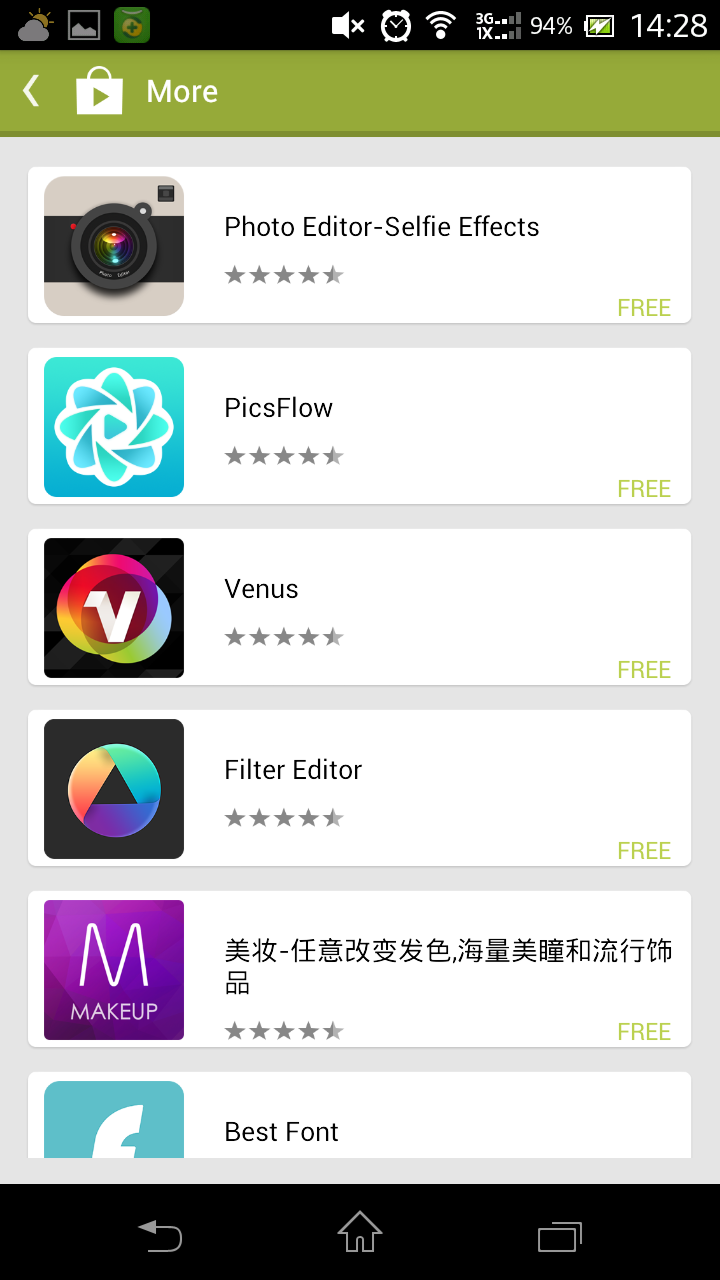The height and width of the screenshot is (1280, 720).
Task: Select the star rating under Filter Editor
Action: pyautogui.click(x=284, y=817)
